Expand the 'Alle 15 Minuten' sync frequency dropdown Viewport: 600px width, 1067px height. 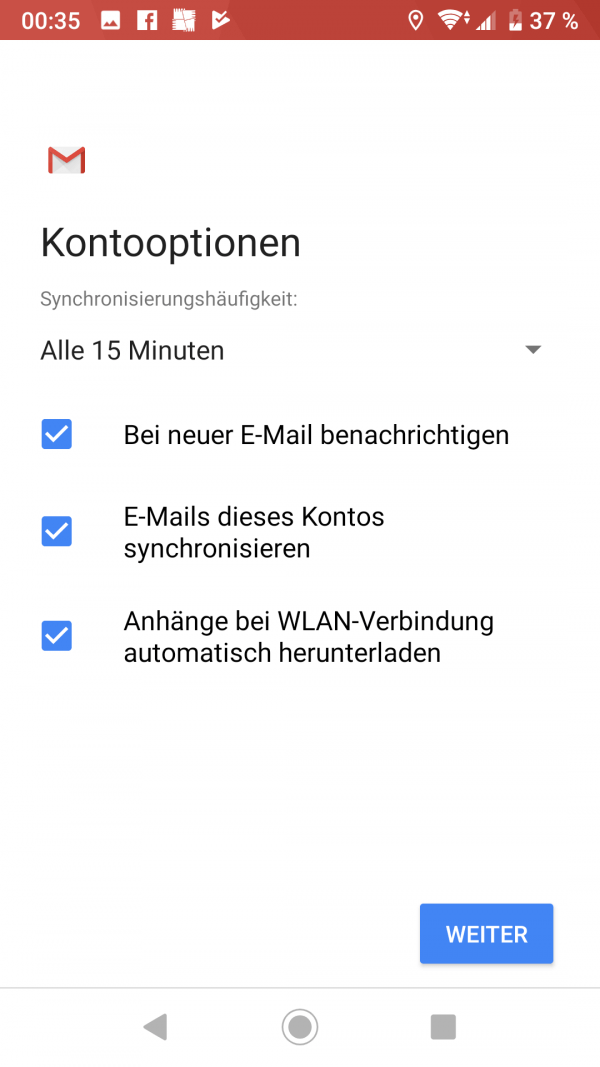click(290, 350)
